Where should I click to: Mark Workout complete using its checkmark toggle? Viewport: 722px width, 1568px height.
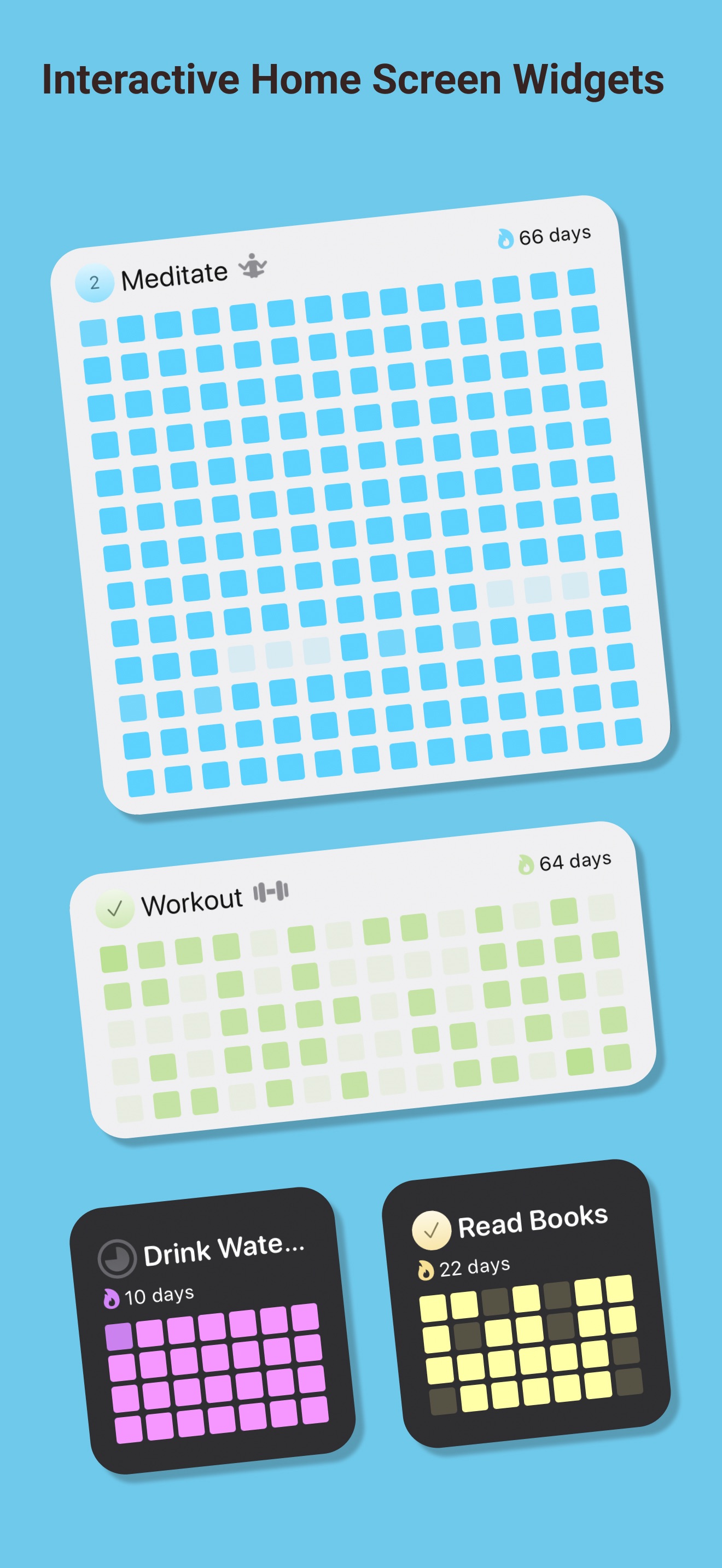pyautogui.click(x=114, y=907)
